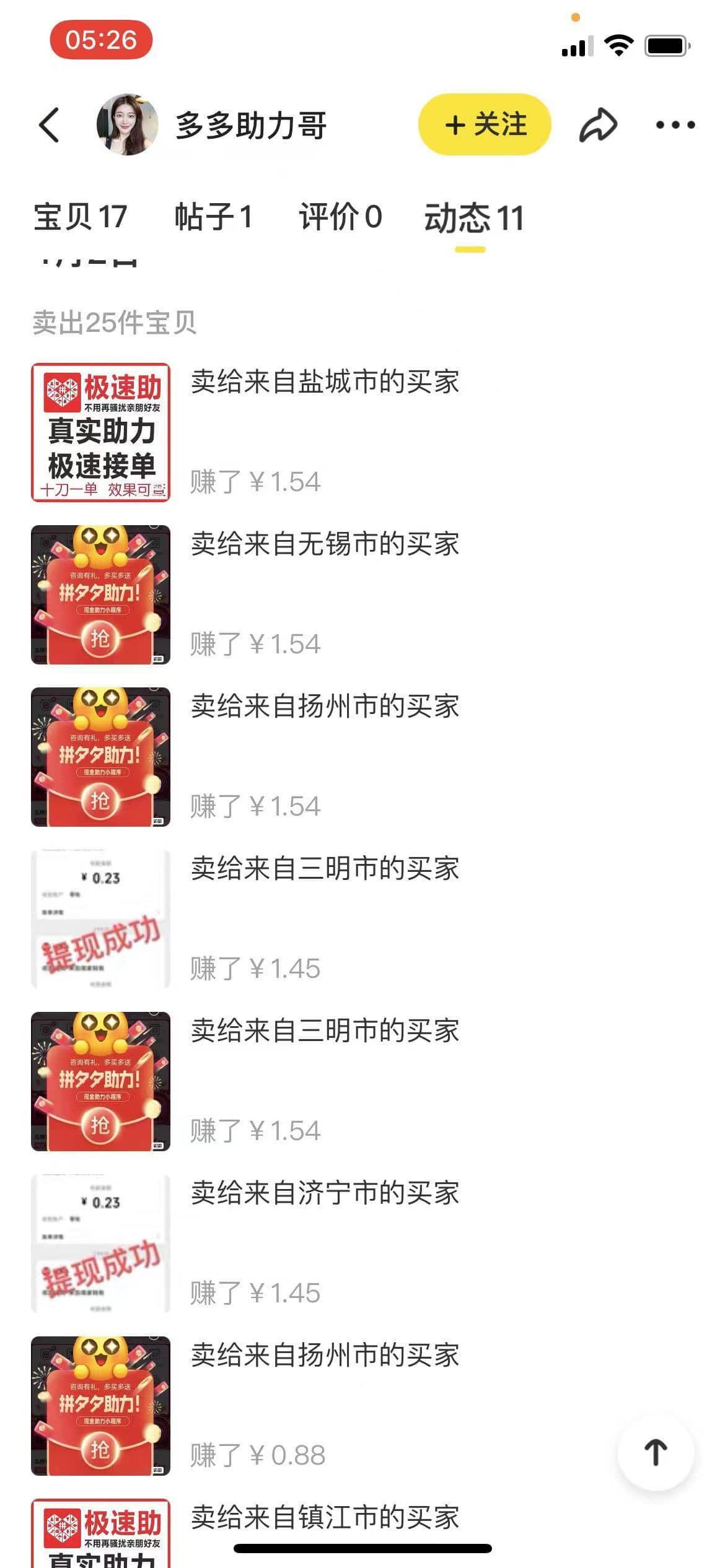The width and height of the screenshot is (725, 1568).
Task: Tap the 极速助 red product thumbnail
Action: 101,432
